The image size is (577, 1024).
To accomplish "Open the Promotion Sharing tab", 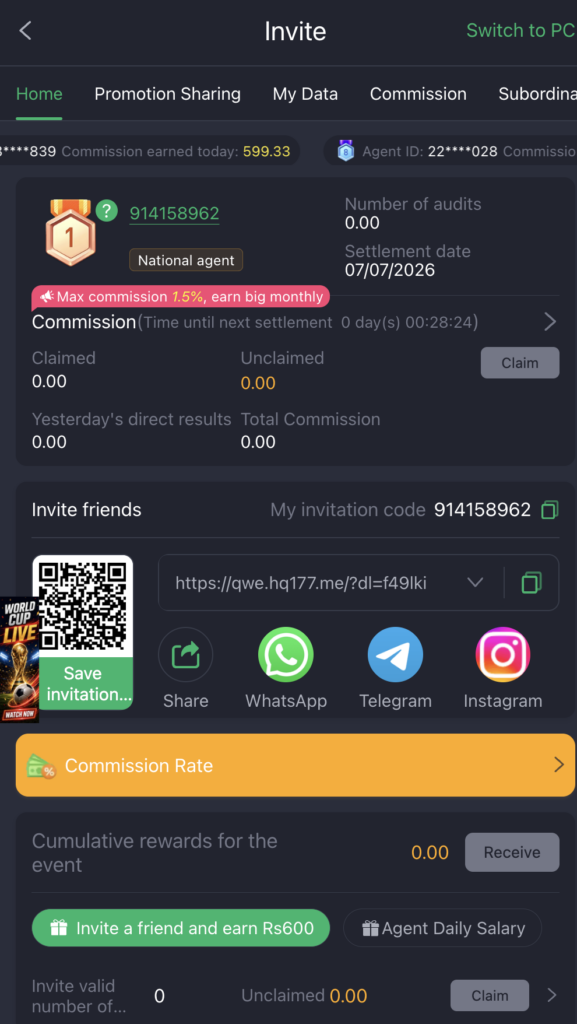I will pos(167,94).
